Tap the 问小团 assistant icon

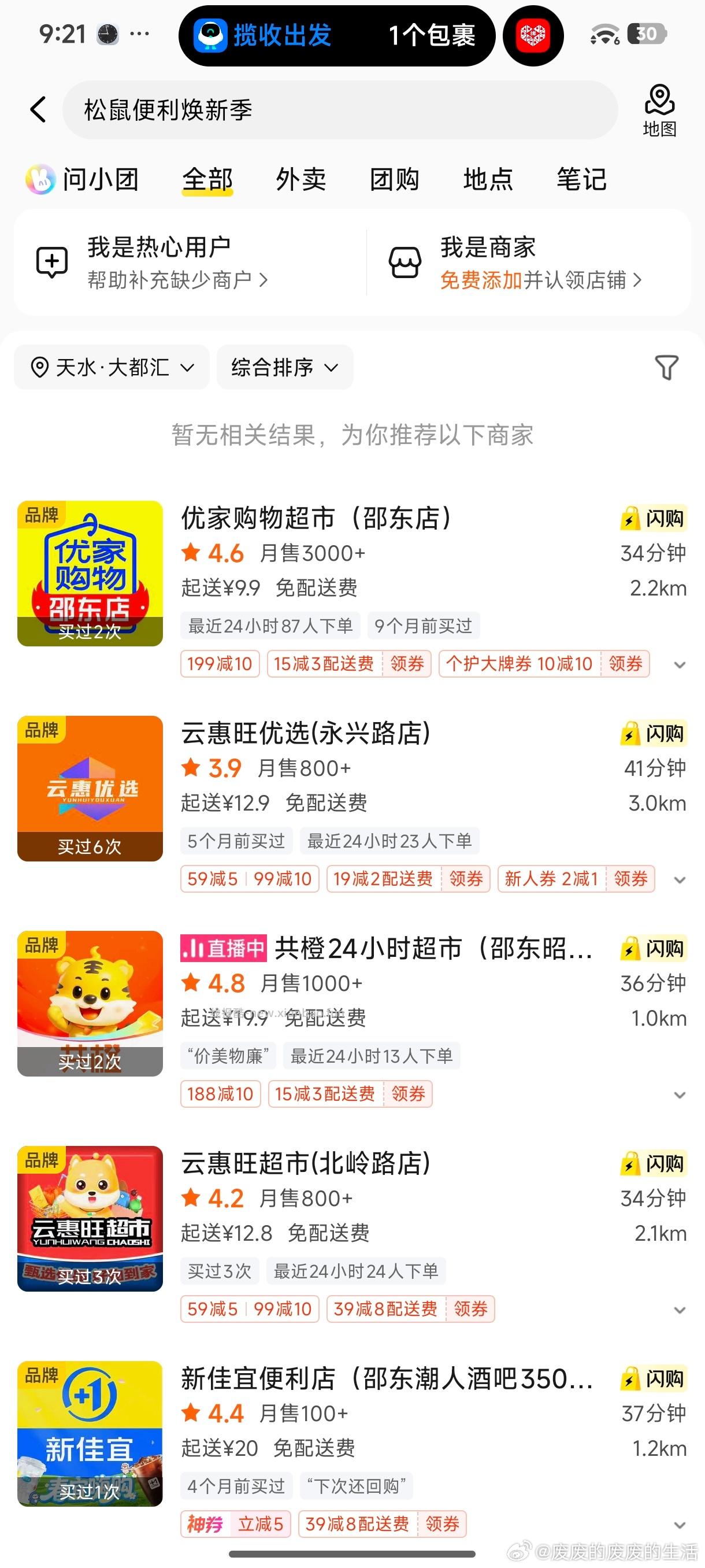tap(39, 179)
